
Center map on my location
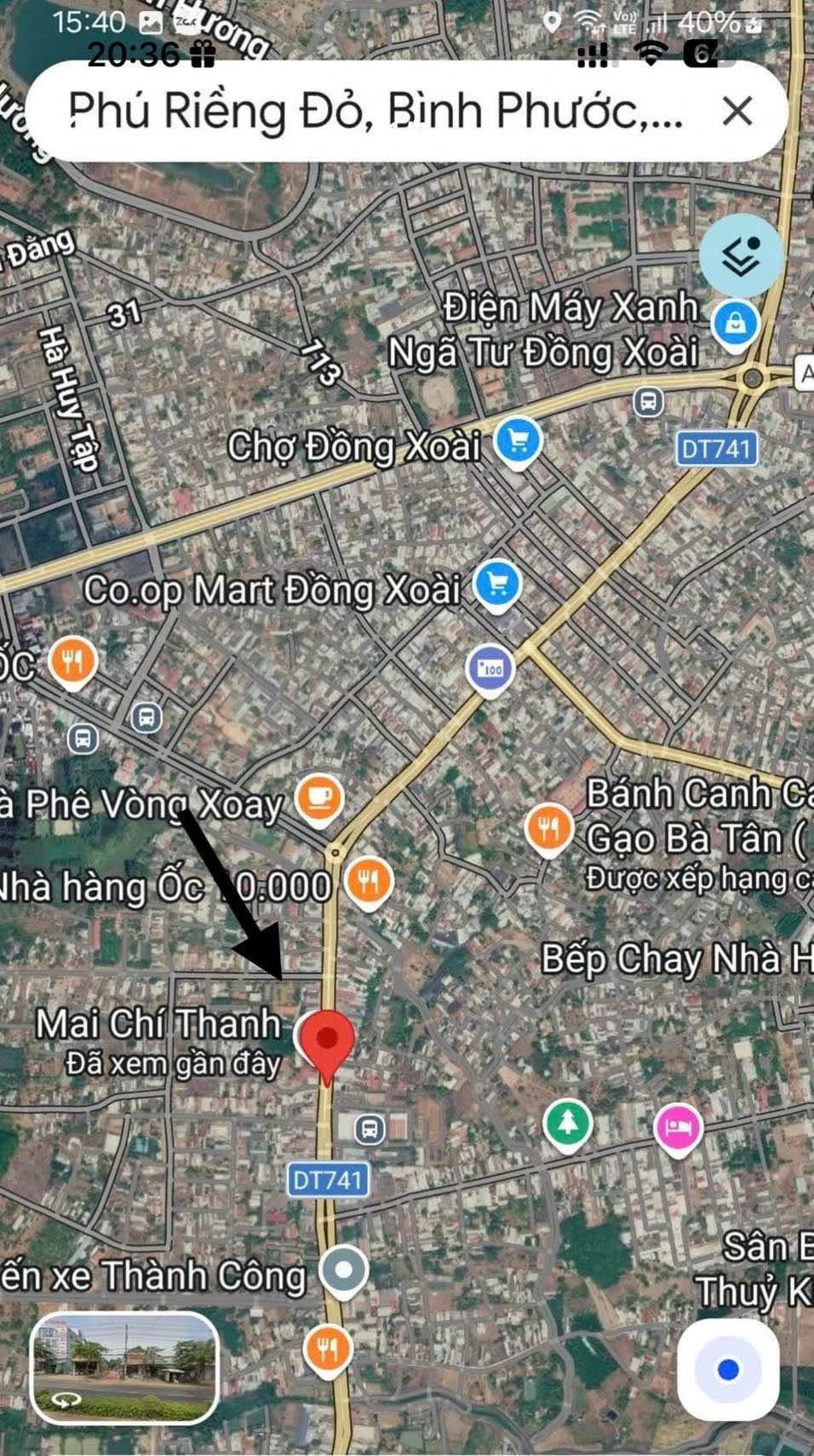(x=727, y=1369)
